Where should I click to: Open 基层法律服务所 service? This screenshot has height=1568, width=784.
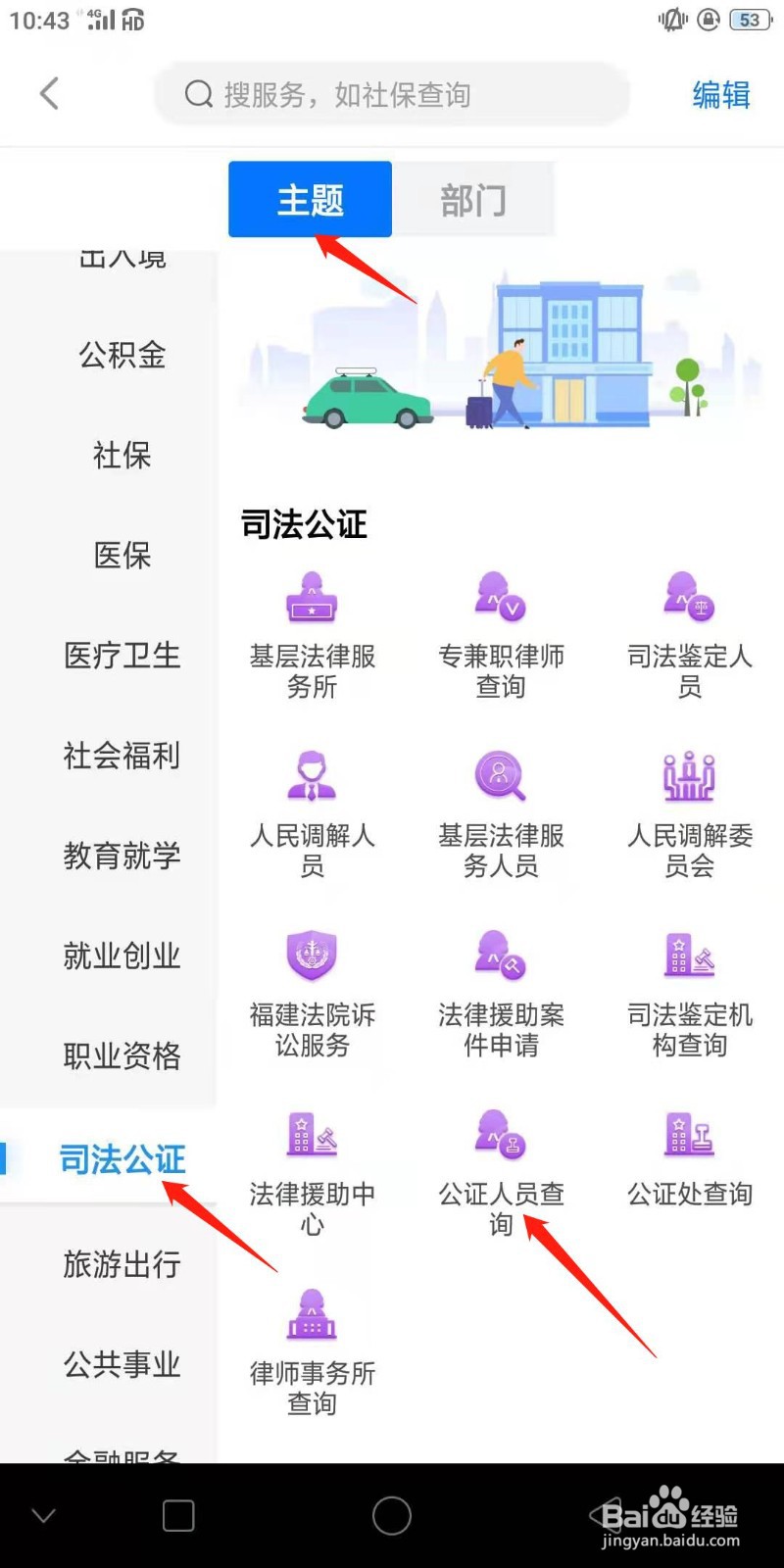312,634
